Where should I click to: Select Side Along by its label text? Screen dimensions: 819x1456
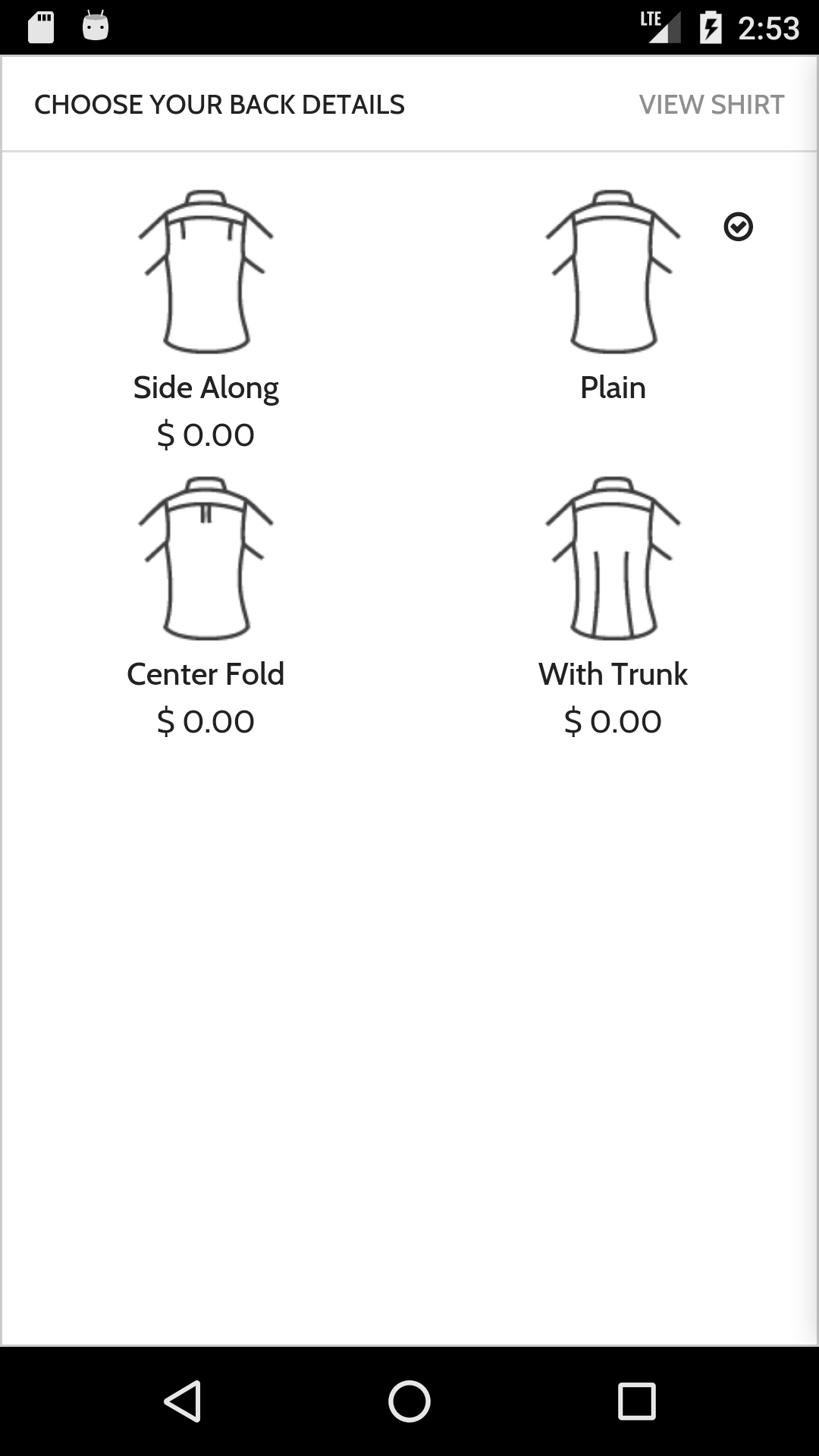point(206,387)
